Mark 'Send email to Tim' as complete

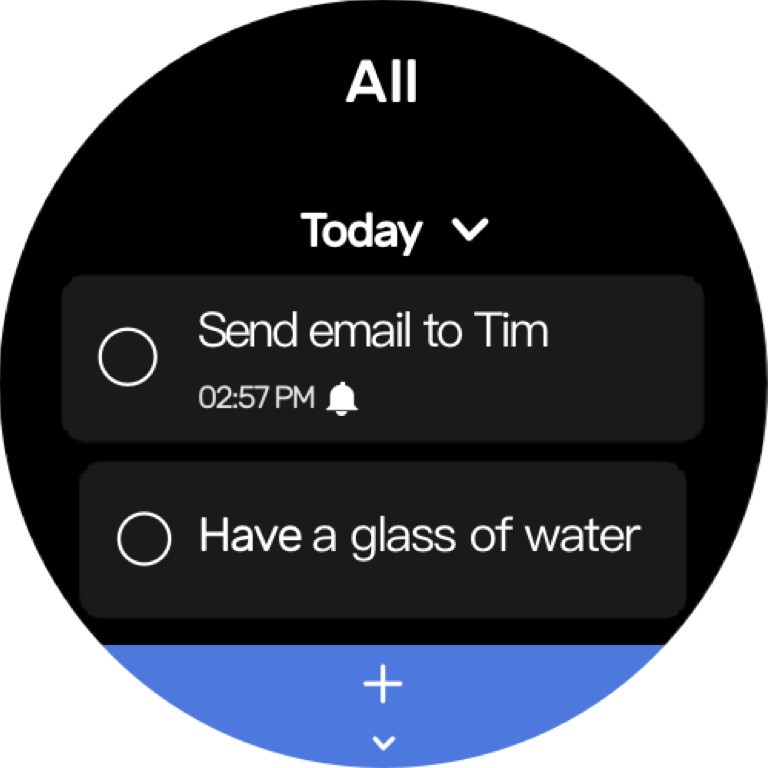tap(128, 357)
